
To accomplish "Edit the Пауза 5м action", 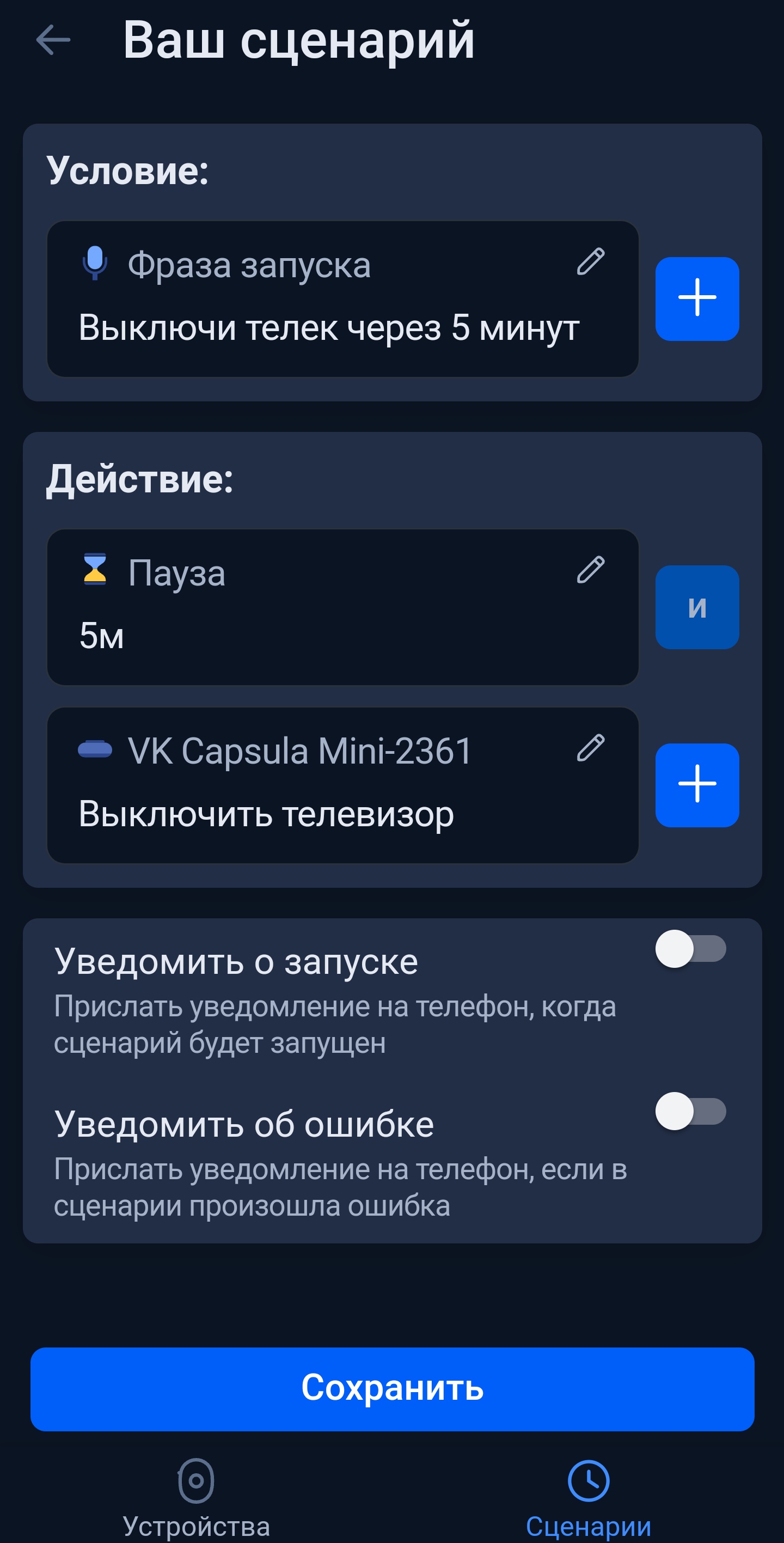I will click(590, 570).
